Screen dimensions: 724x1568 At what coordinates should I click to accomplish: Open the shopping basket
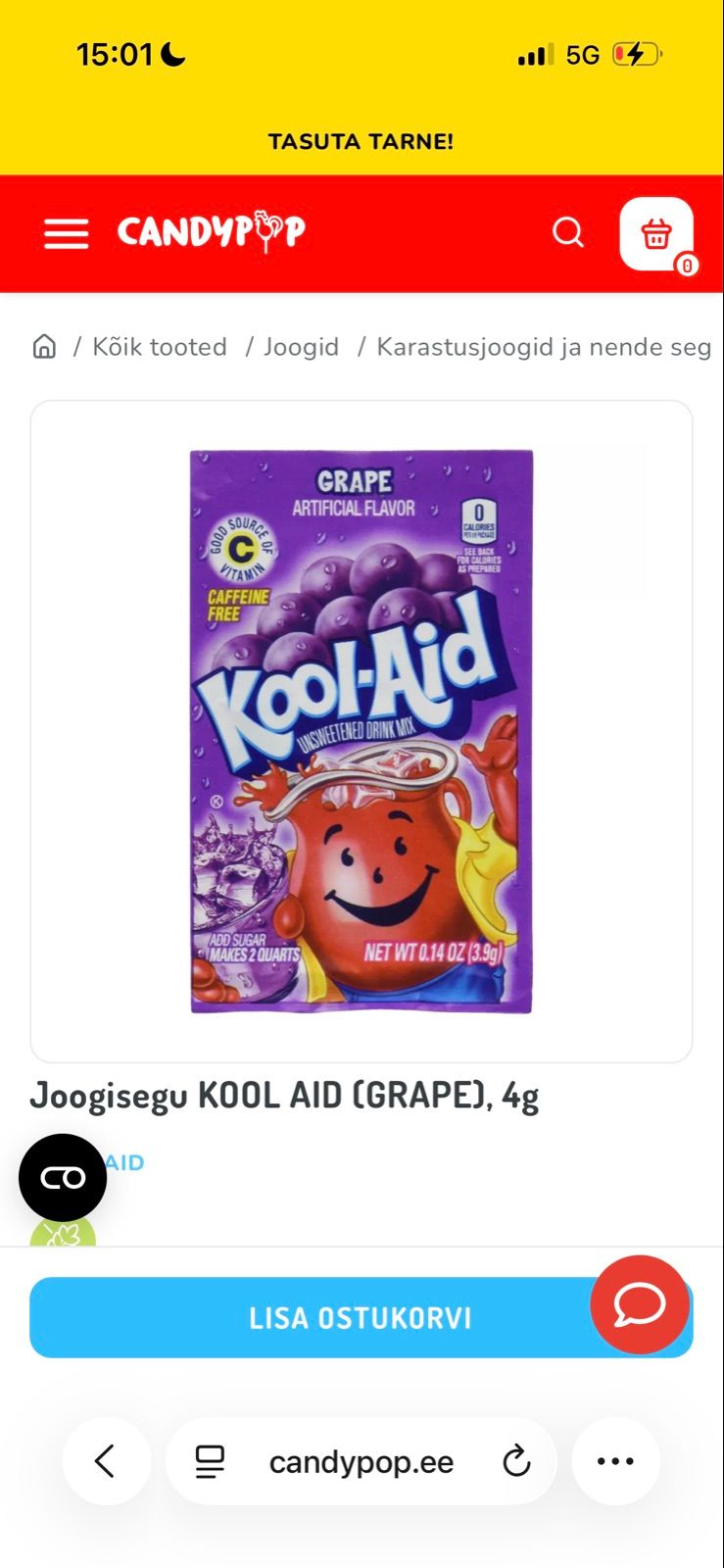656,233
